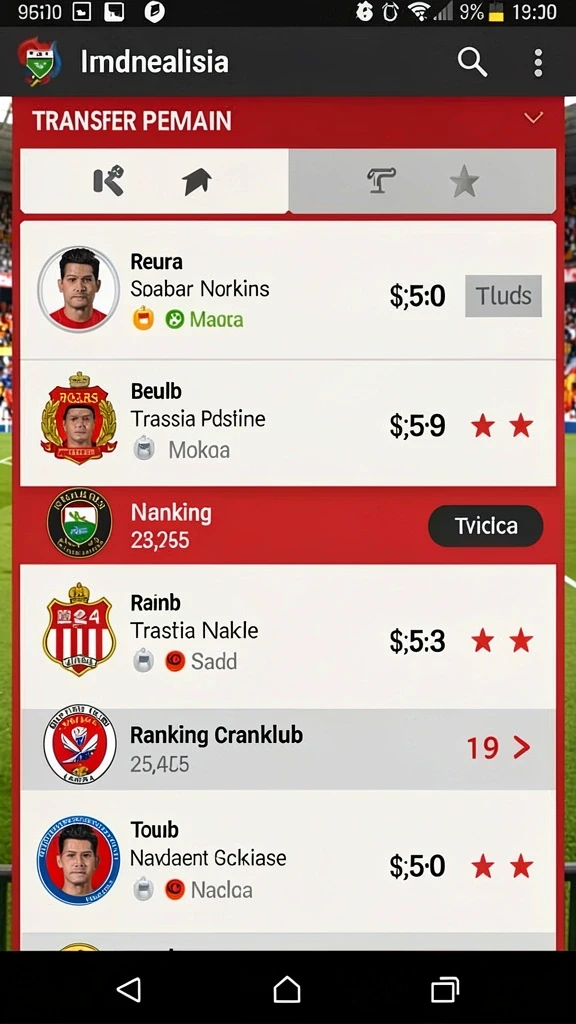This screenshot has width=576, height=1024.
Task: Open Ranking Cranklub with the arrow
Action: pos(288,749)
